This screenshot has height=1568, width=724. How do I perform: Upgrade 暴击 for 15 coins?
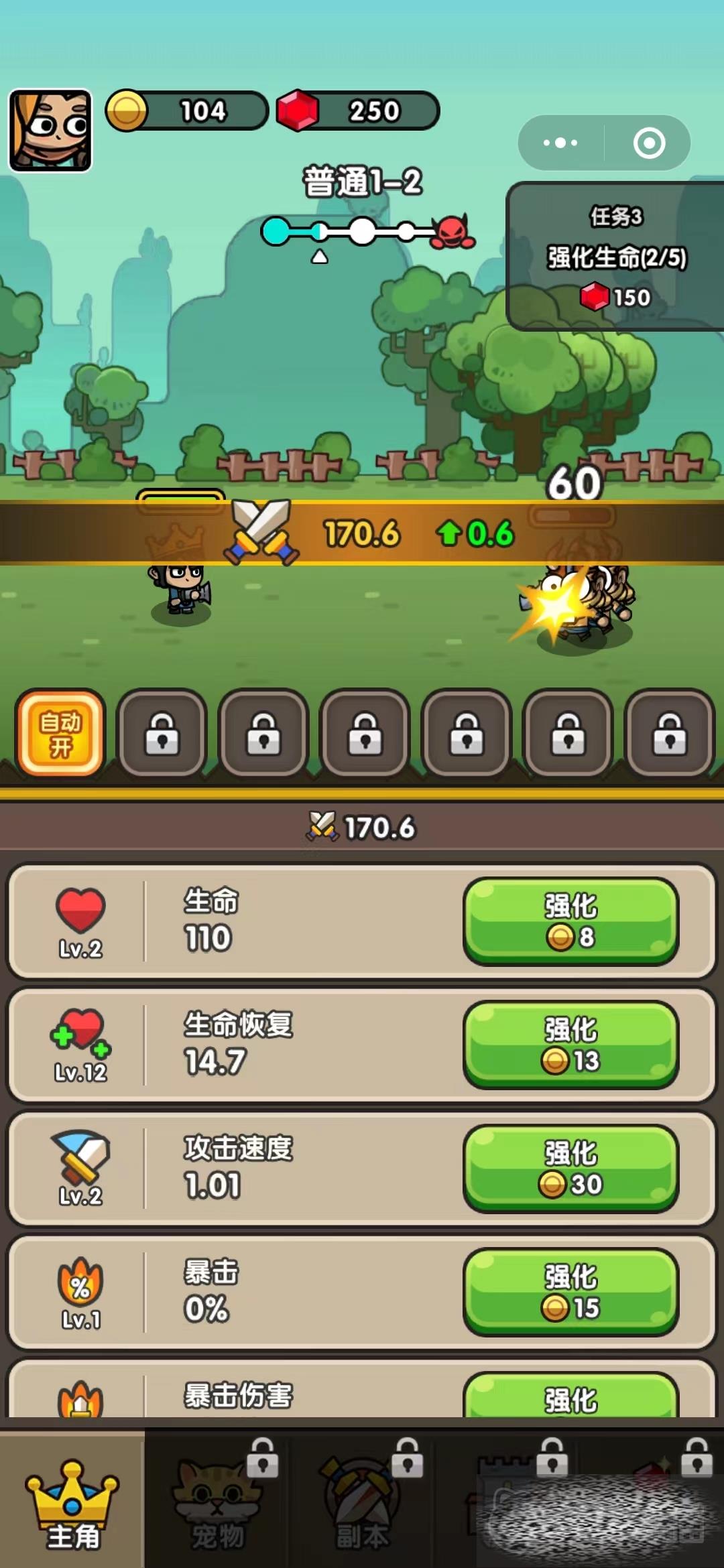570,1292
